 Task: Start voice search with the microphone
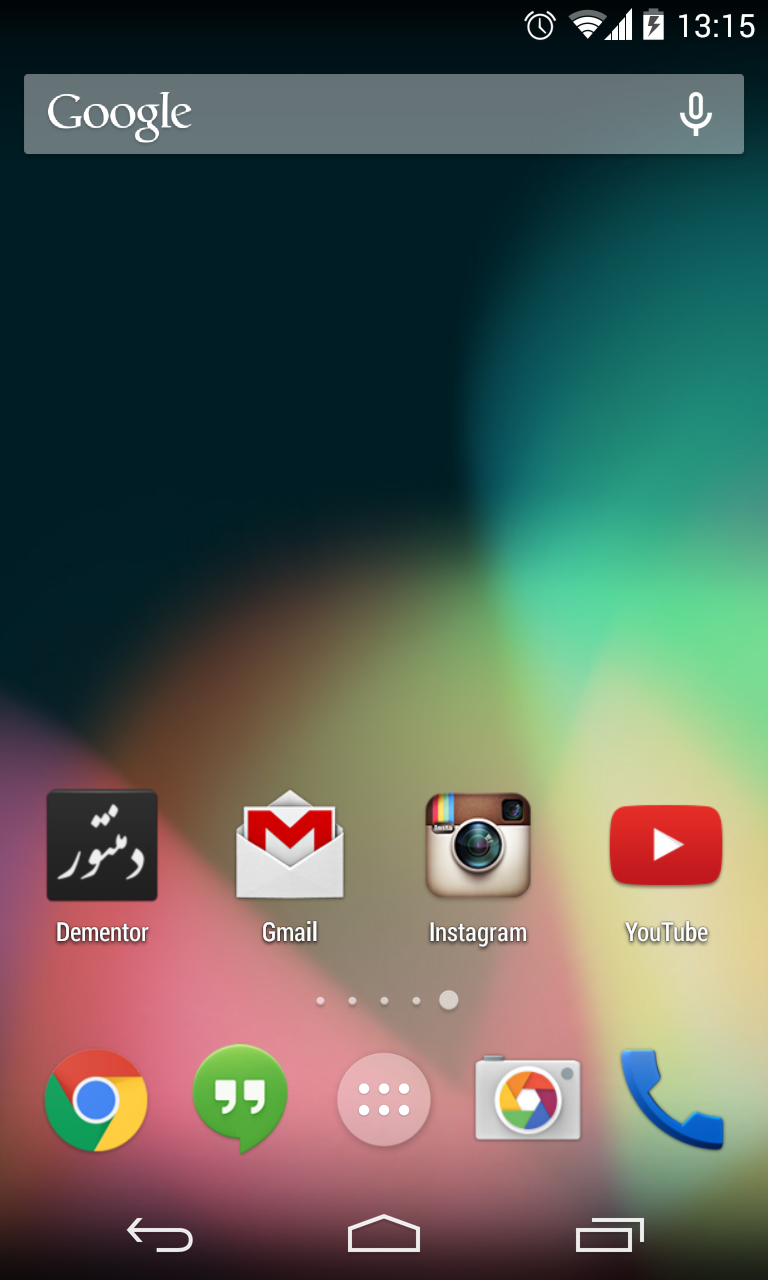coord(696,114)
